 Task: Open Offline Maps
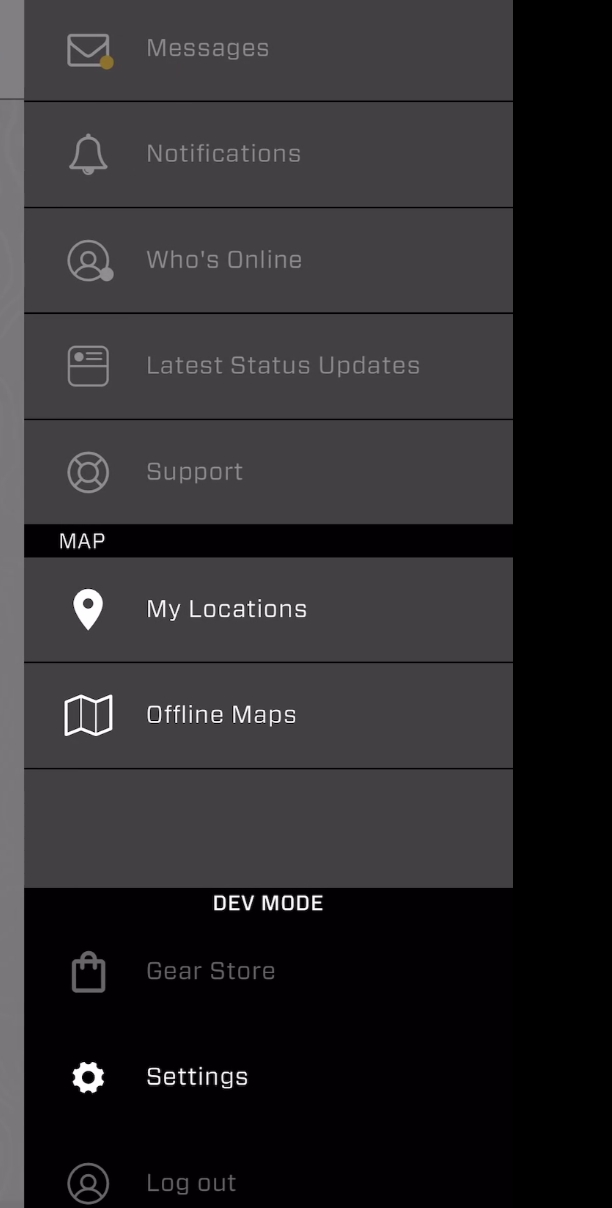pos(221,715)
